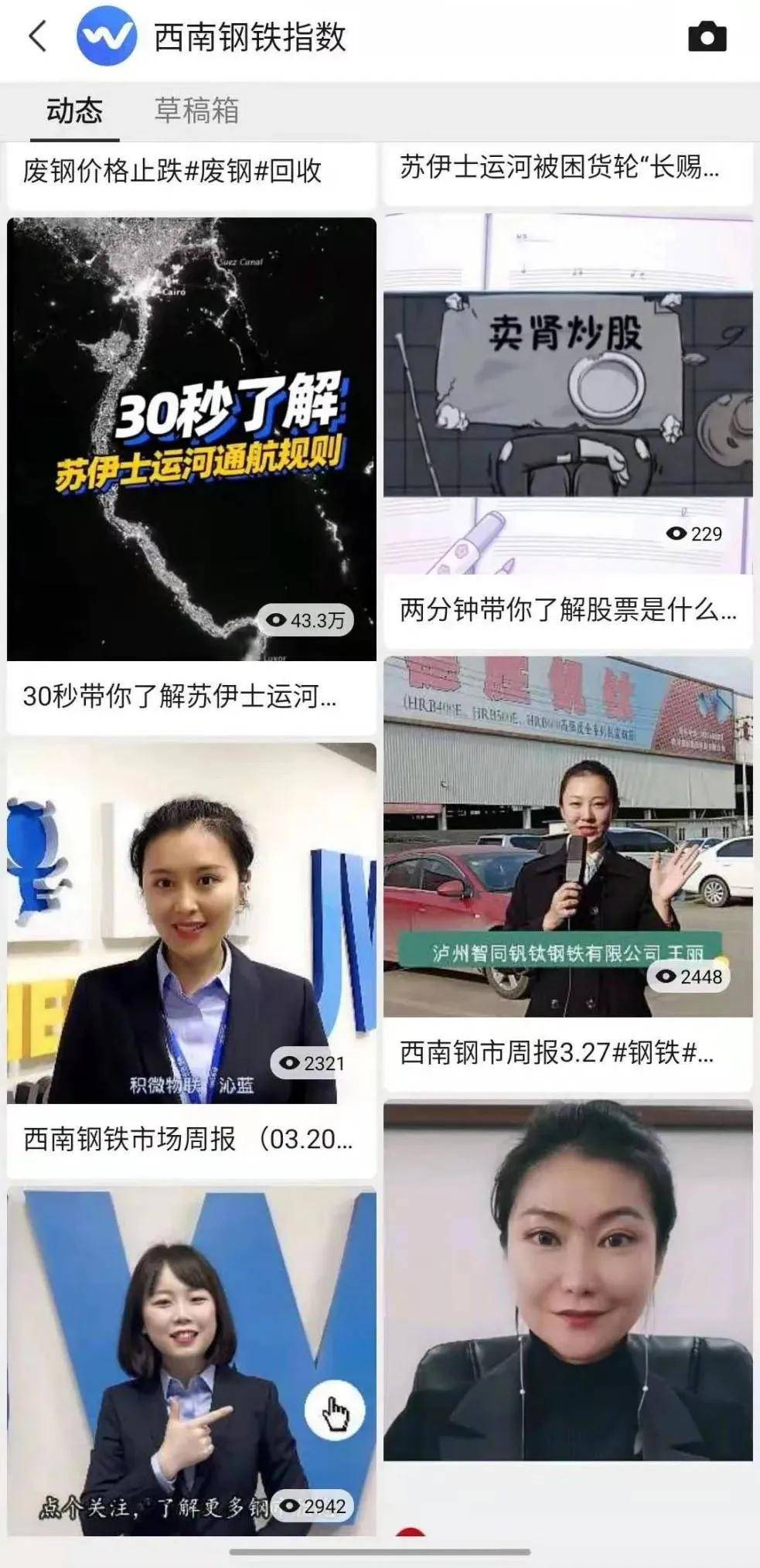Go back using the top-left arrow

tap(37, 36)
